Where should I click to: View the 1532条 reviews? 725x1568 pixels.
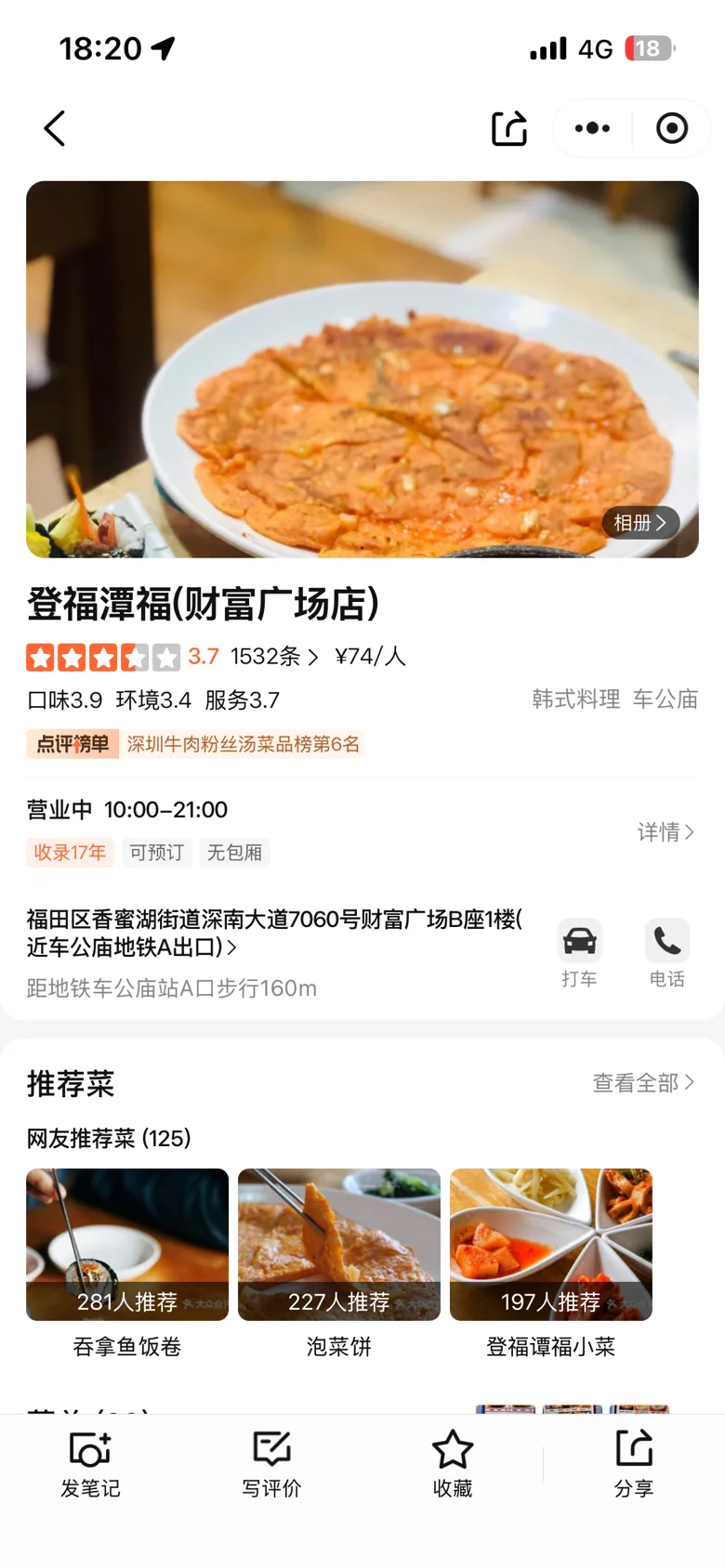(x=273, y=657)
